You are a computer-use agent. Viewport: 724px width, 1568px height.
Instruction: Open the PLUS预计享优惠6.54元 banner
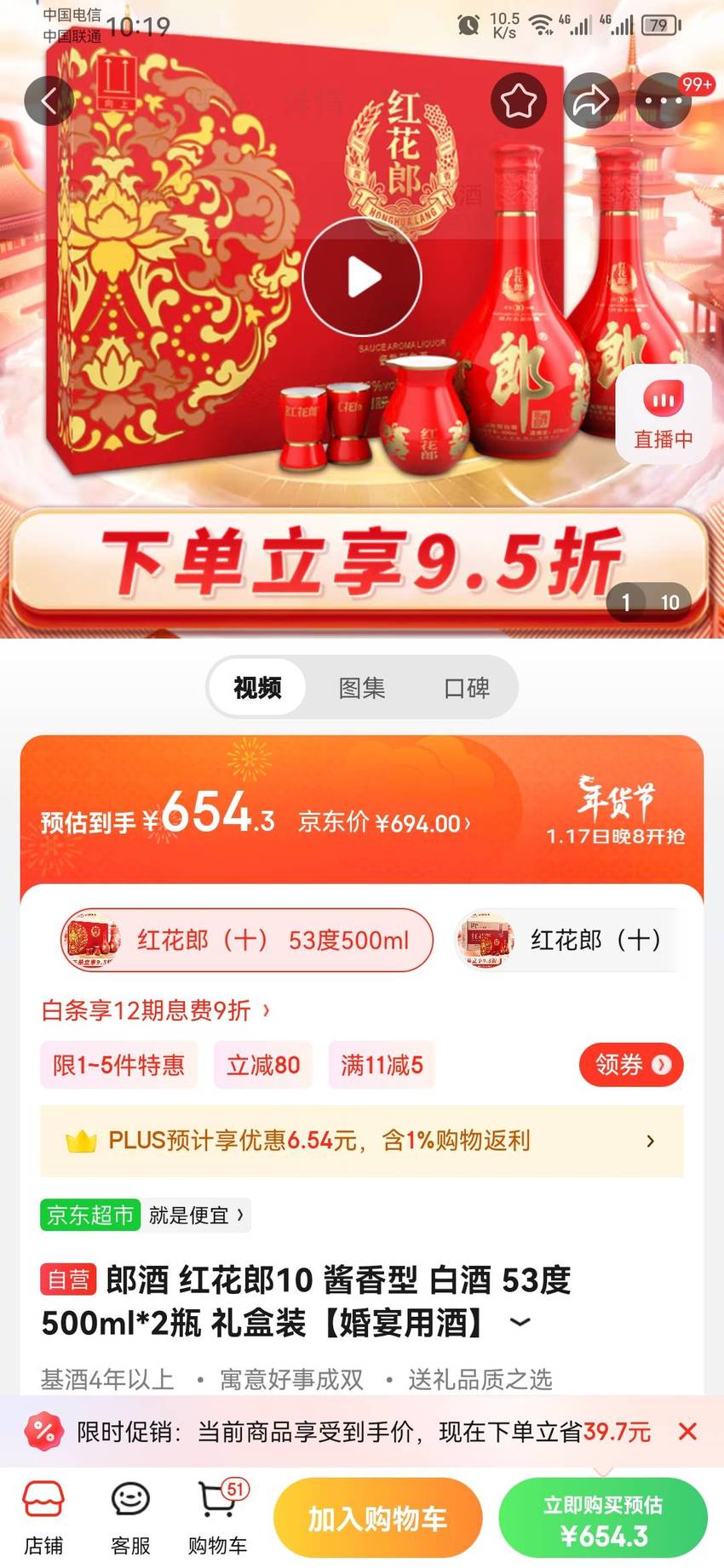[x=362, y=1141]
